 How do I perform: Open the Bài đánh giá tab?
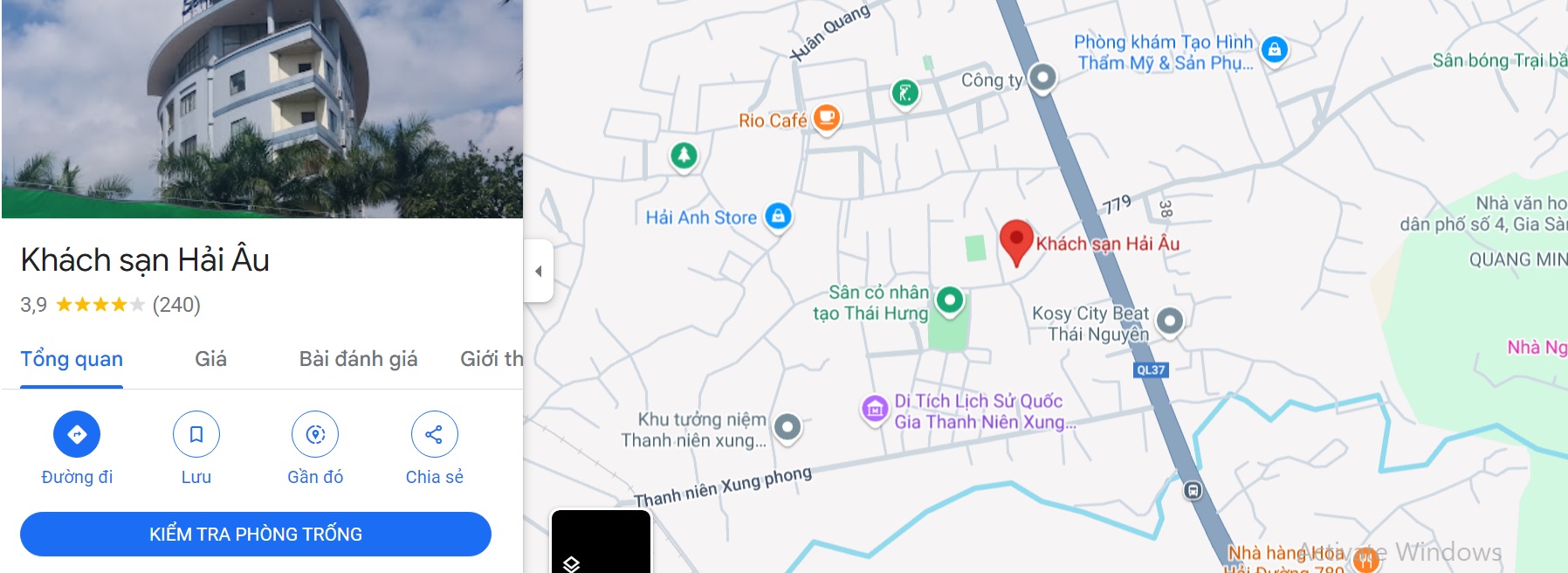pos(358,359)
